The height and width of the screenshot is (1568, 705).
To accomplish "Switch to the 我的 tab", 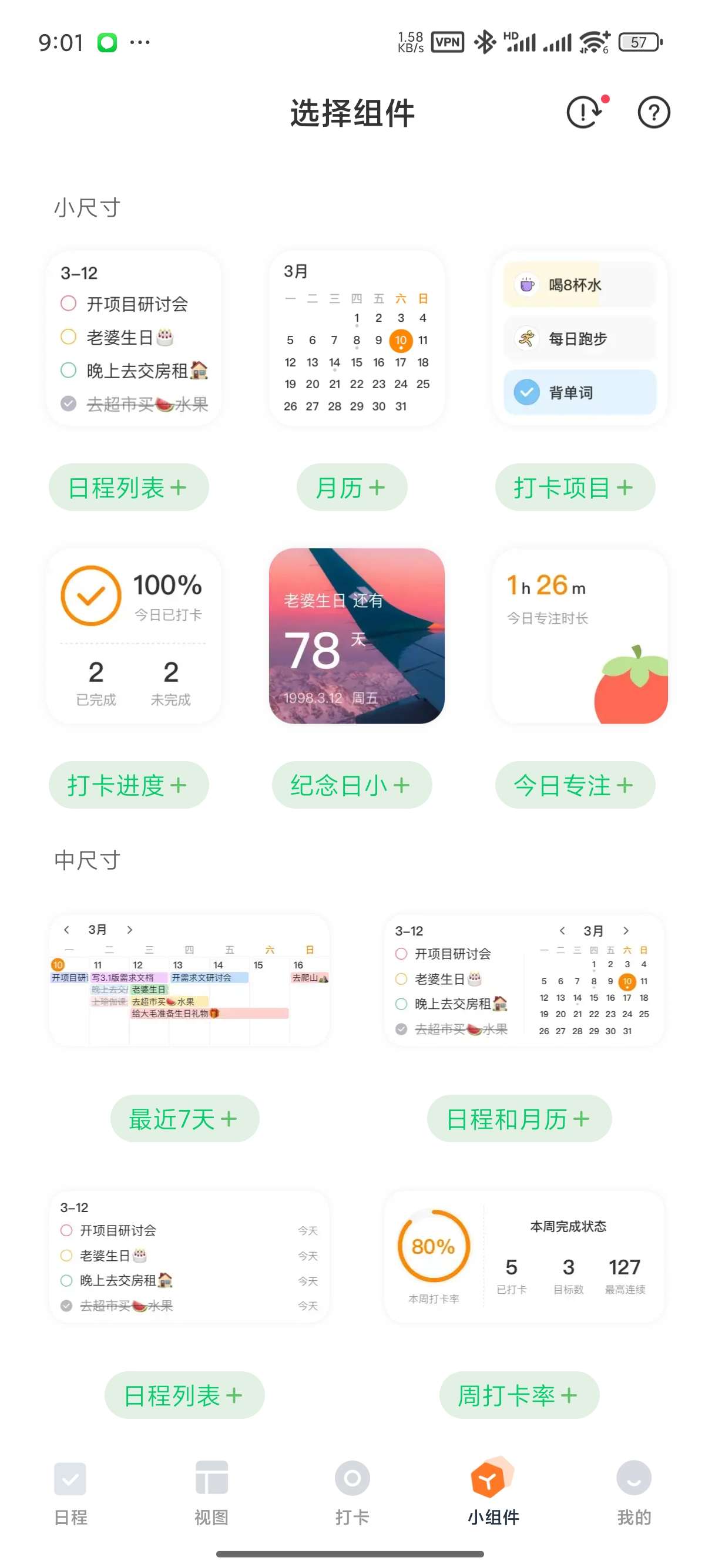I will (634, 1492).
